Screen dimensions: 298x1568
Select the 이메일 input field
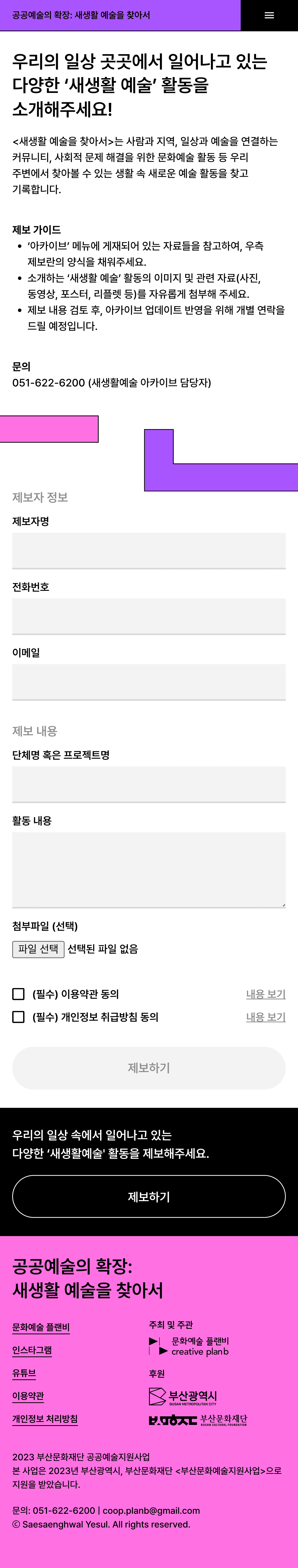[x=149, y=682]
